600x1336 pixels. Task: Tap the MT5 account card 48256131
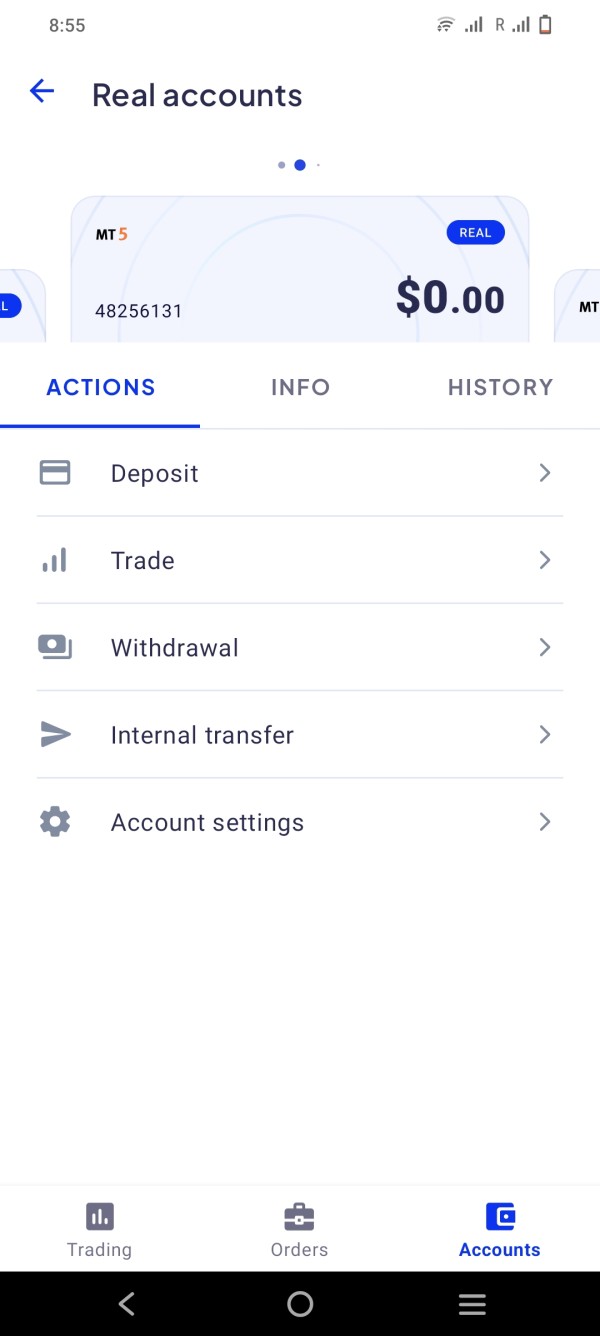click(300, 270)
